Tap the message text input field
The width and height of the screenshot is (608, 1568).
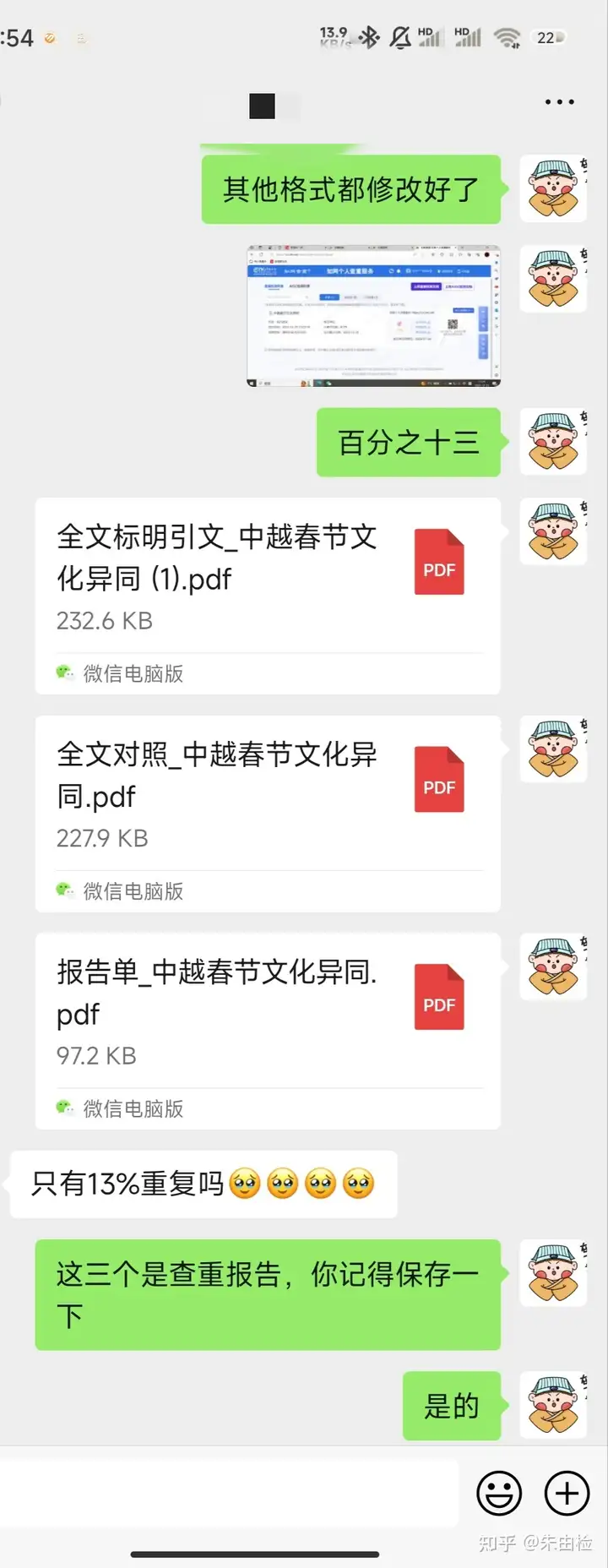point(230,1493)
